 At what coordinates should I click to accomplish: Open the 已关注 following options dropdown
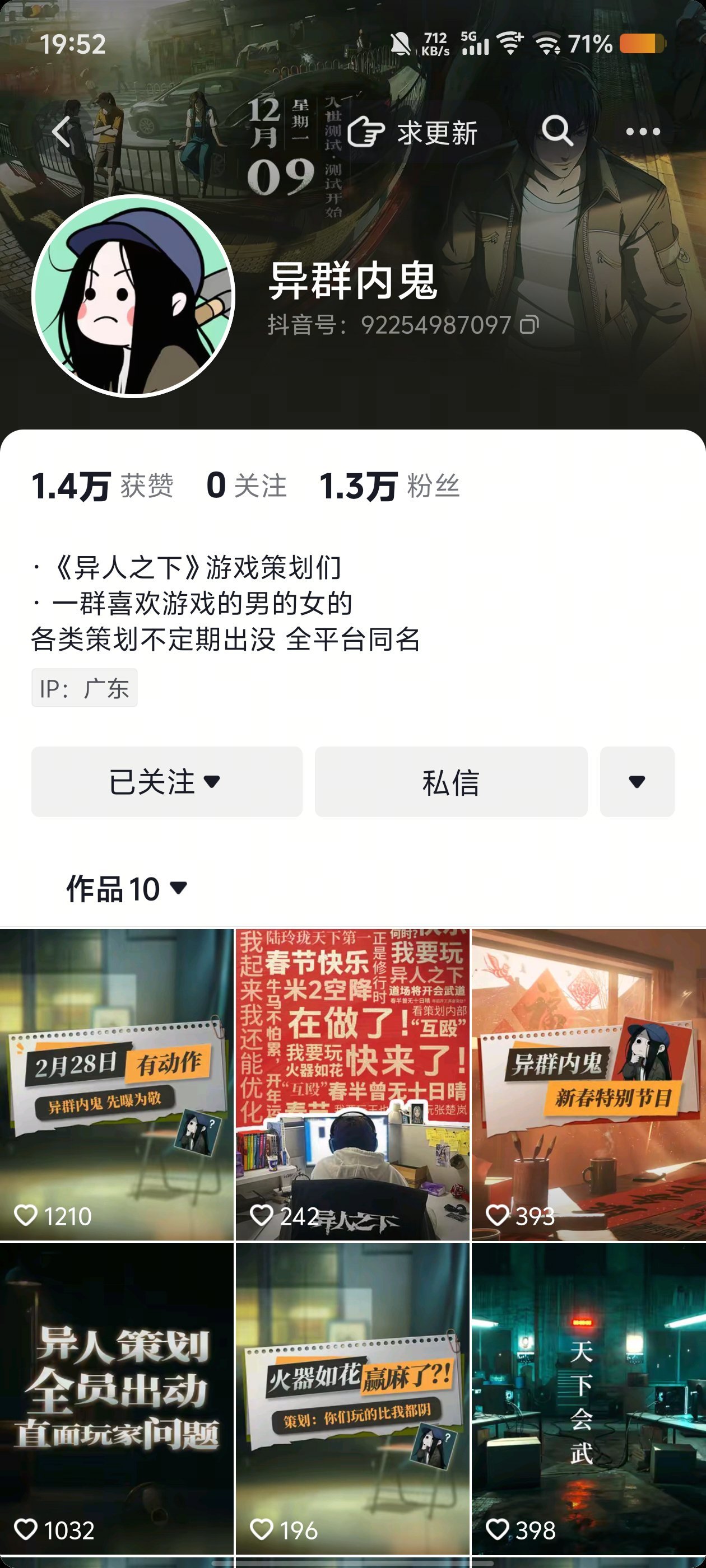166,782
